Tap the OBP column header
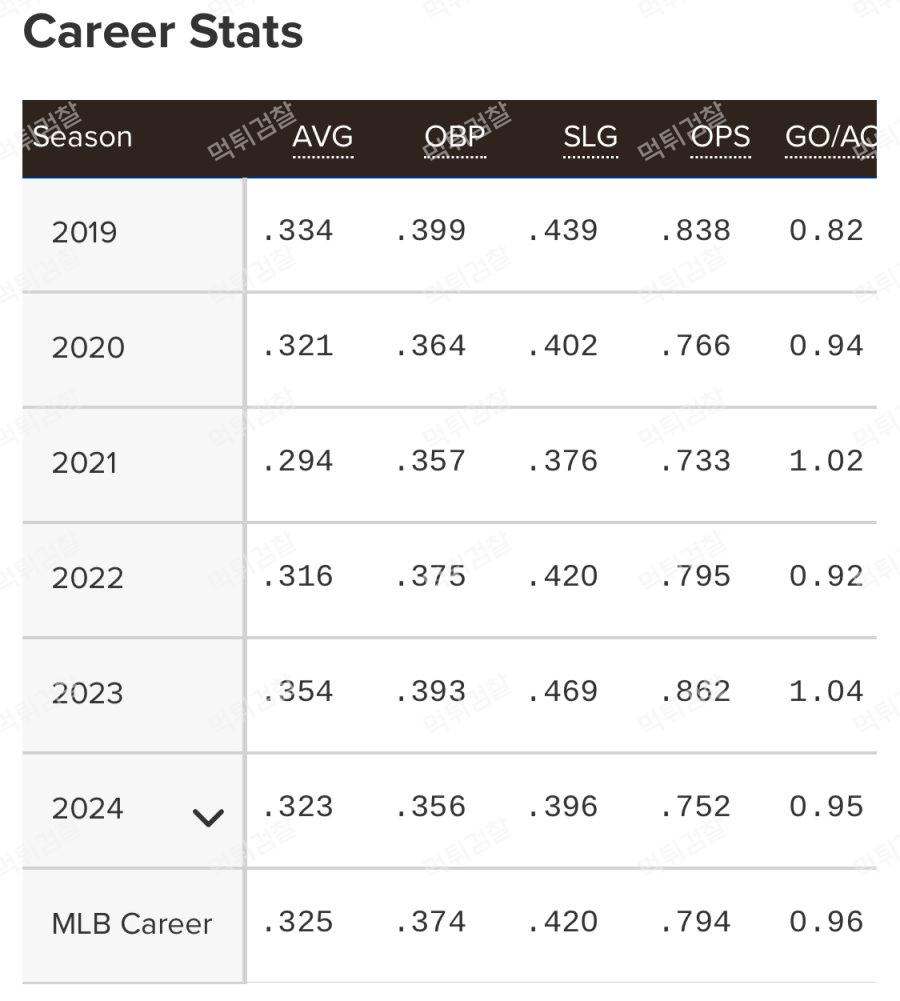Screen dimensions: 900x1001 pos(454,137)
